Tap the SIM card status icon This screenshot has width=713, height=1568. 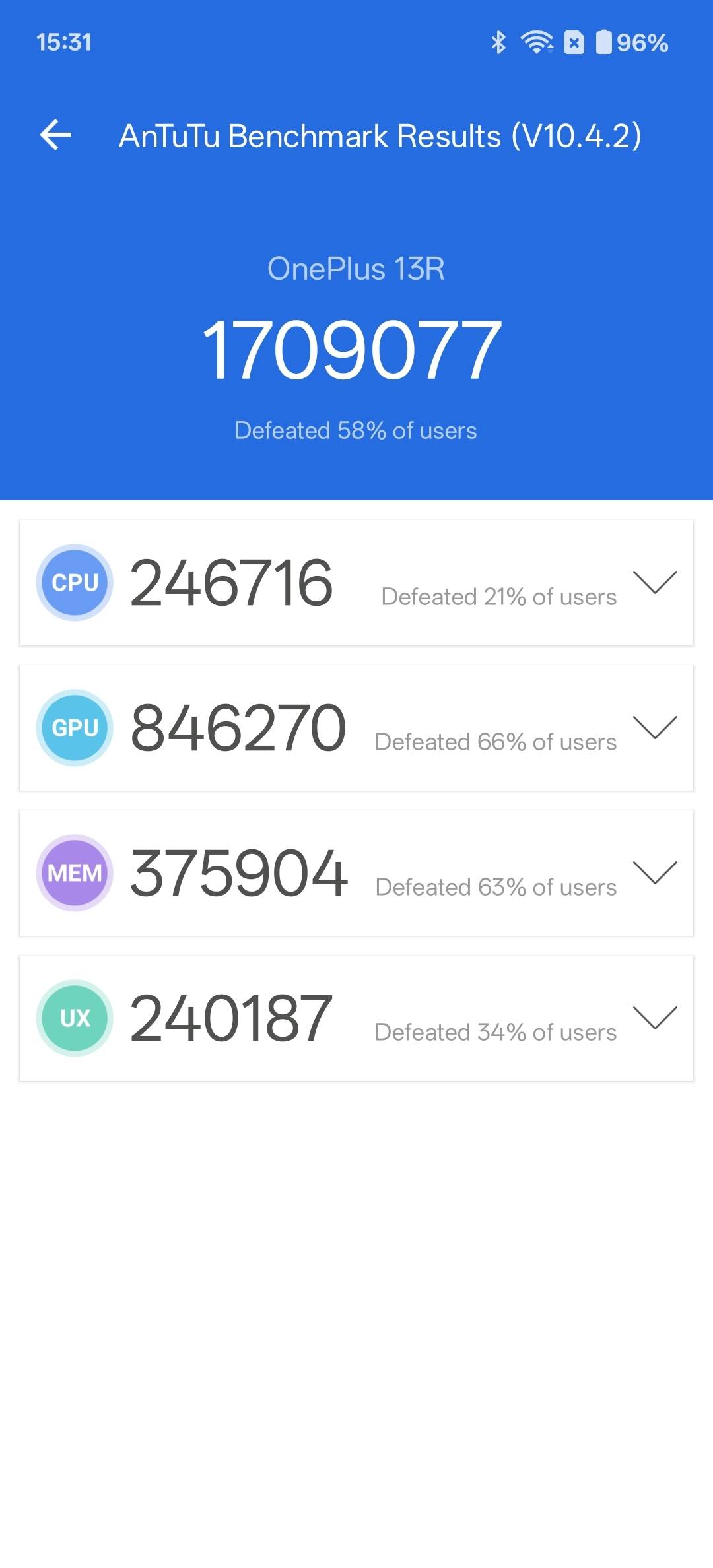[574, 42]
